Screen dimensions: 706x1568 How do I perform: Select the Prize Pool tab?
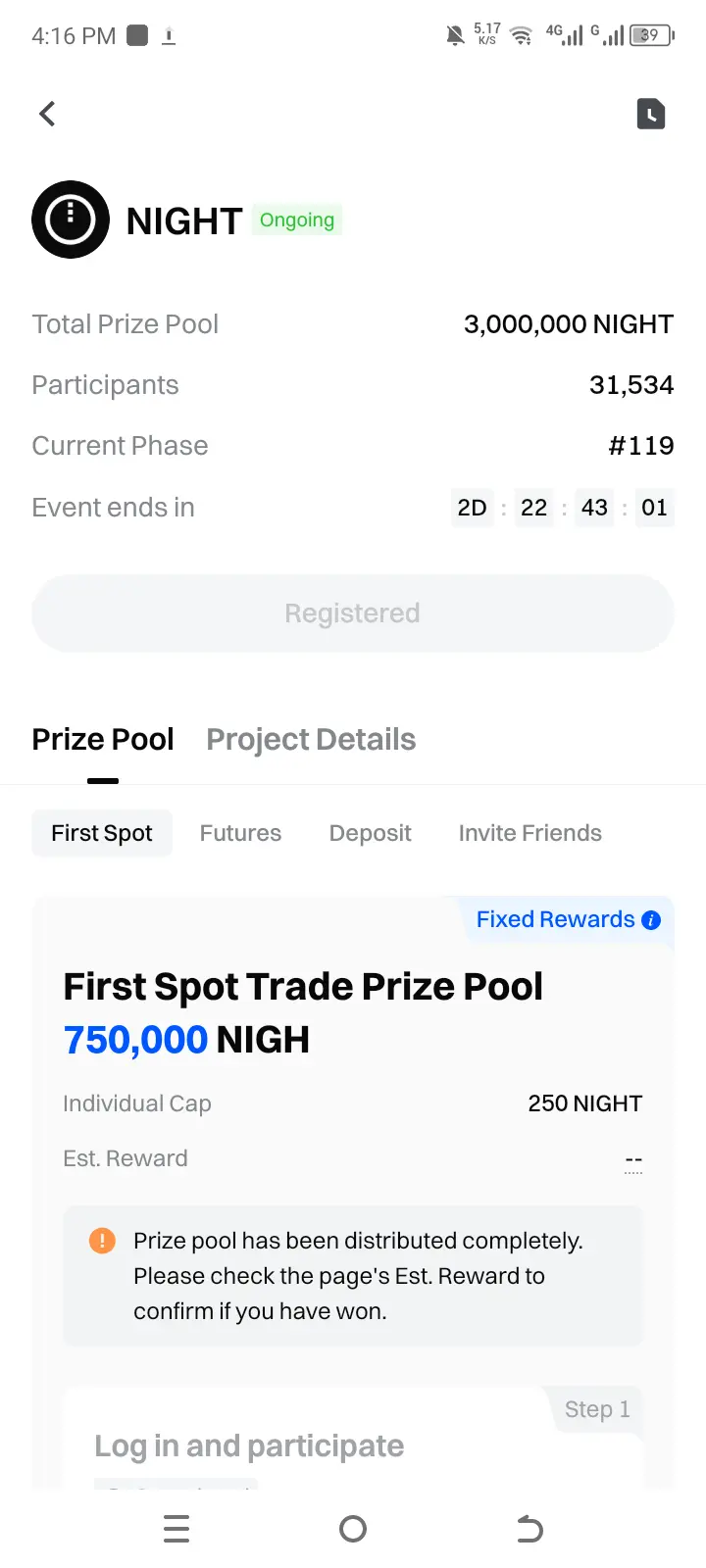pos(103,739)
